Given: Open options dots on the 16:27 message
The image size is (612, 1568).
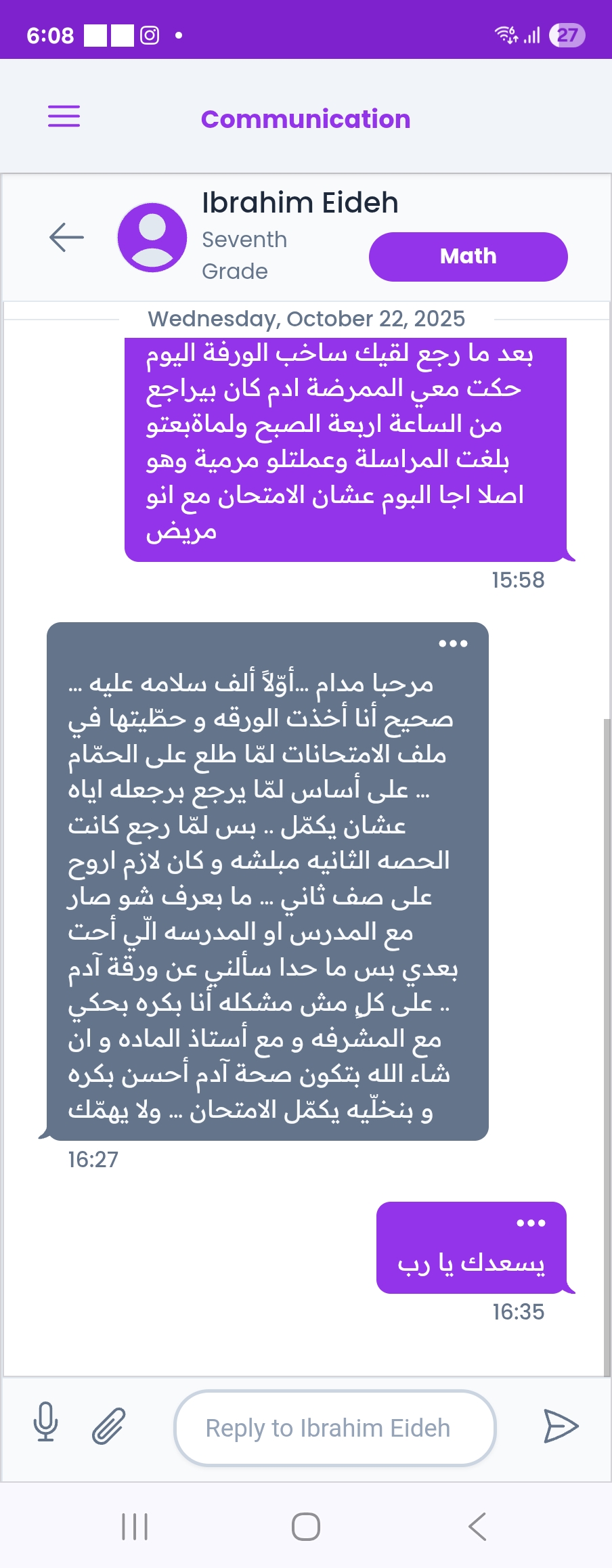Looking at the screenshot, I should coord(453,643).
